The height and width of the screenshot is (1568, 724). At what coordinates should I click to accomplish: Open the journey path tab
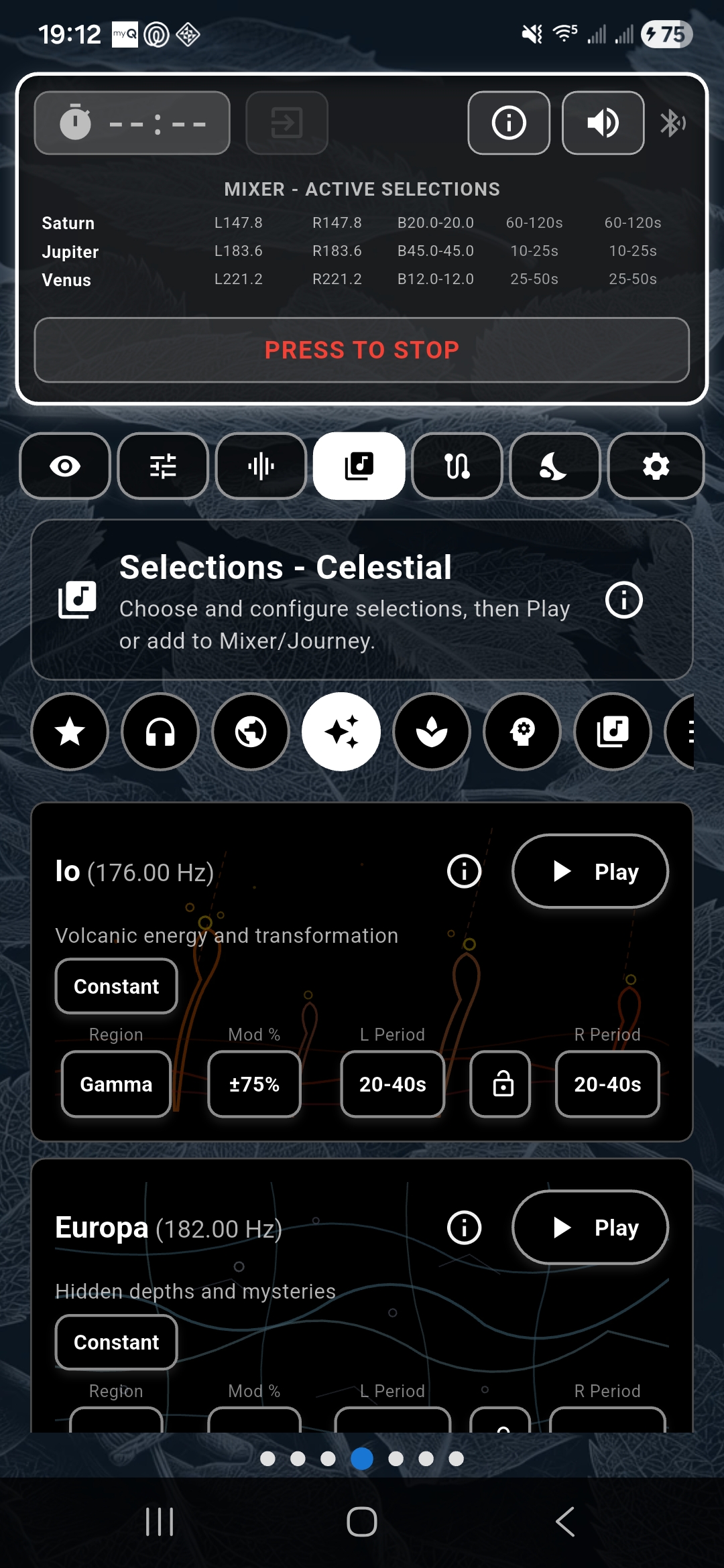[x=457, y=466]
